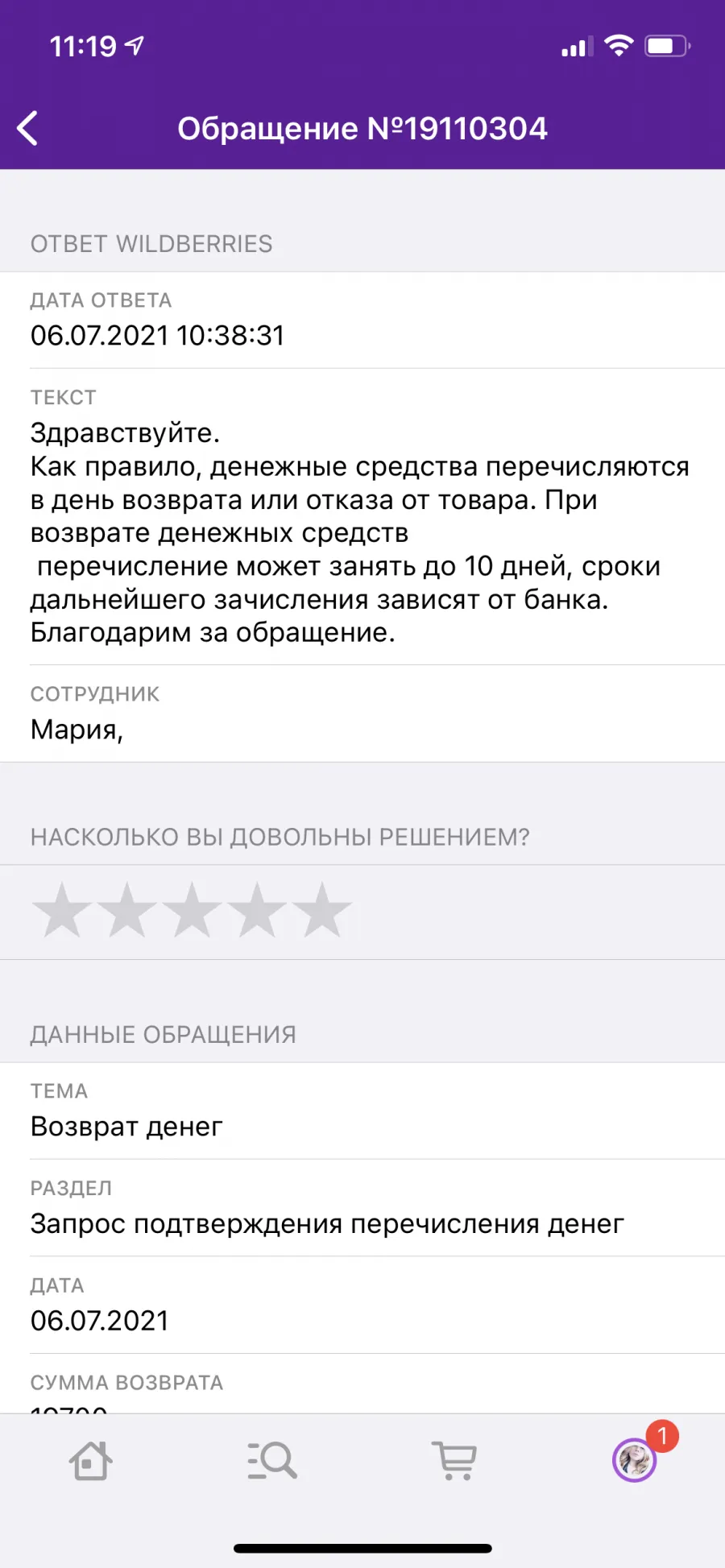Go back from the appeal screen
The height and width of the screenshot is (1568, 725).
coord(27,129)
